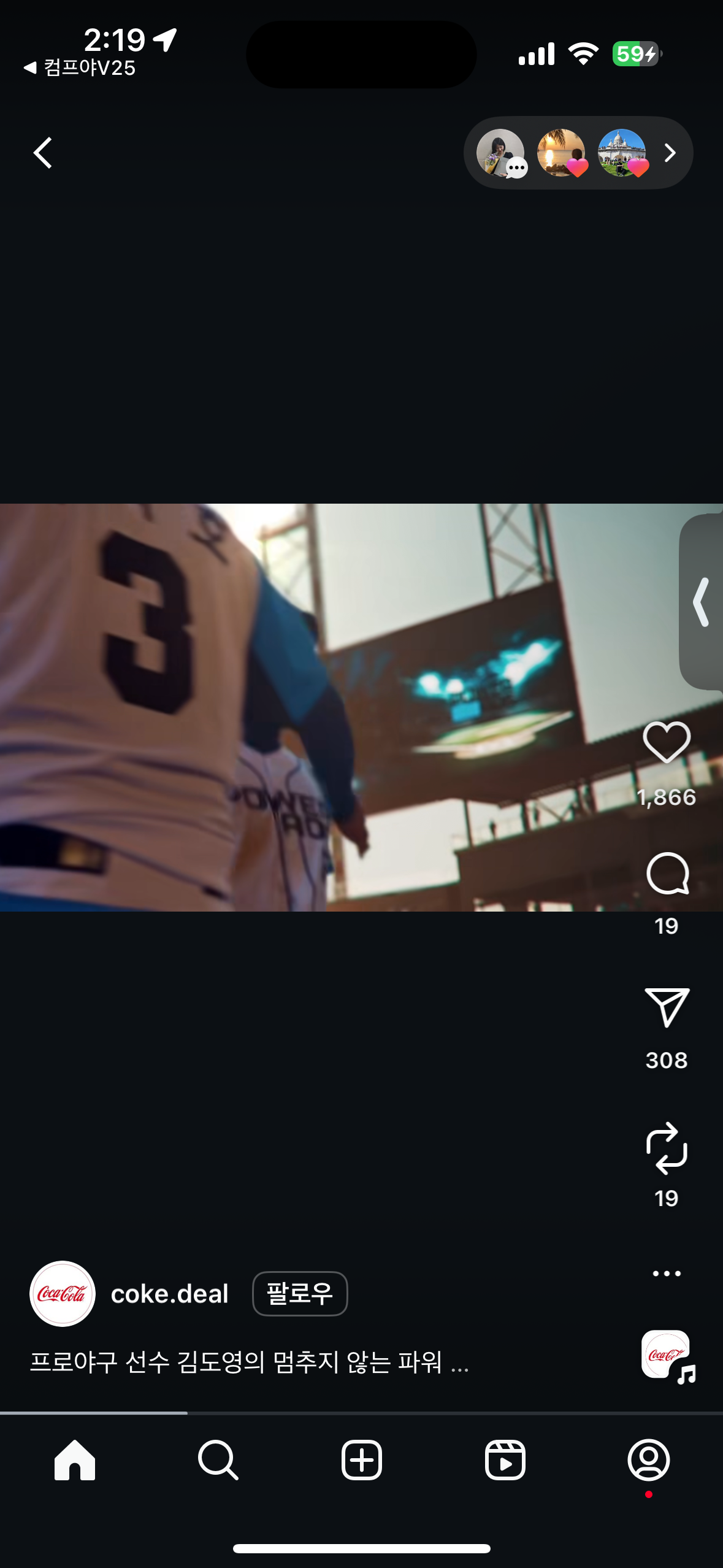Open the create new post tab
The height and width of the screenshot is (1568, 723).
pyautogui.click(x=361, y=1461)
